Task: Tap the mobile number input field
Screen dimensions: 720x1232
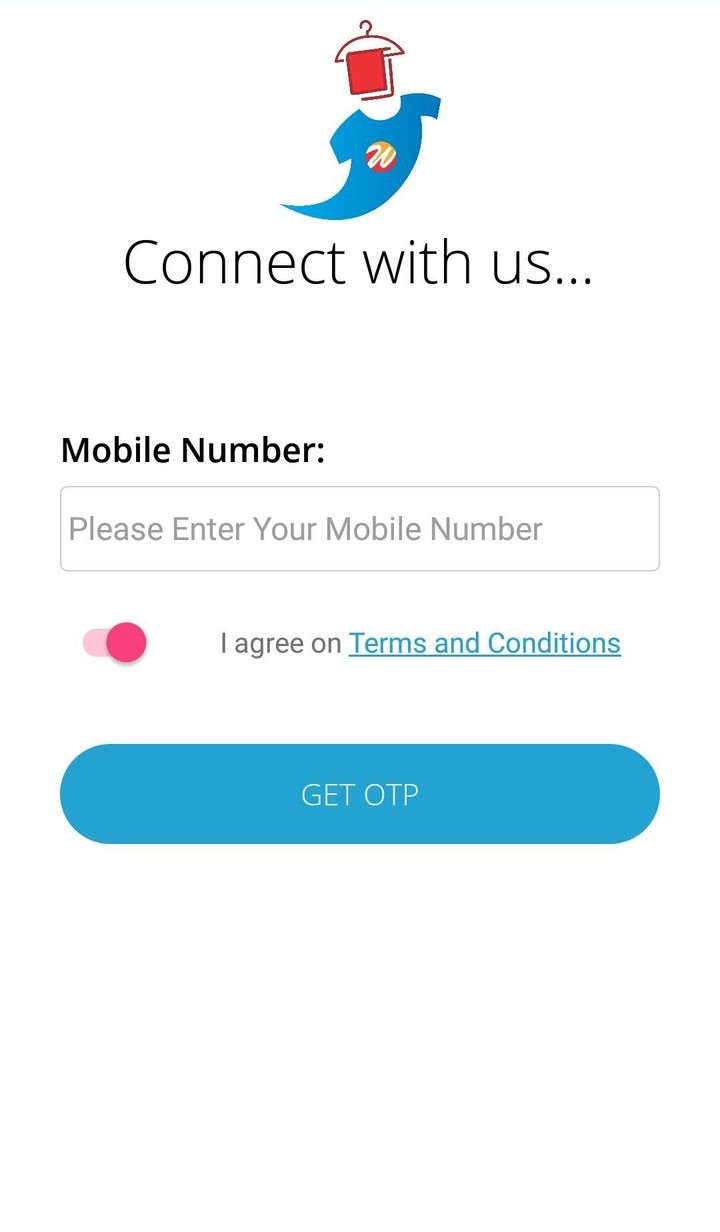Action: pyautogui.click(x=359, y=529)
